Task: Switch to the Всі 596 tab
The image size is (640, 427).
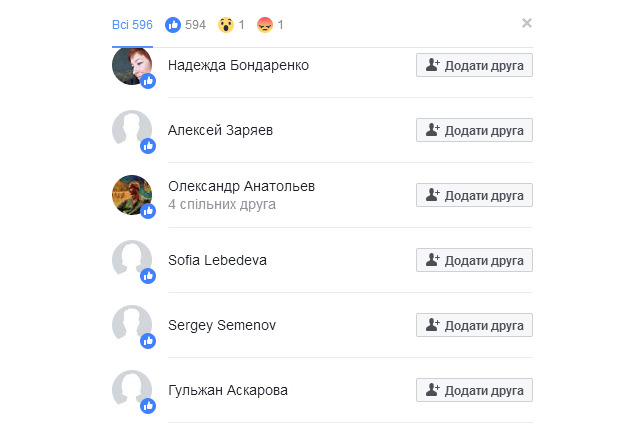Action: [131, 24]
